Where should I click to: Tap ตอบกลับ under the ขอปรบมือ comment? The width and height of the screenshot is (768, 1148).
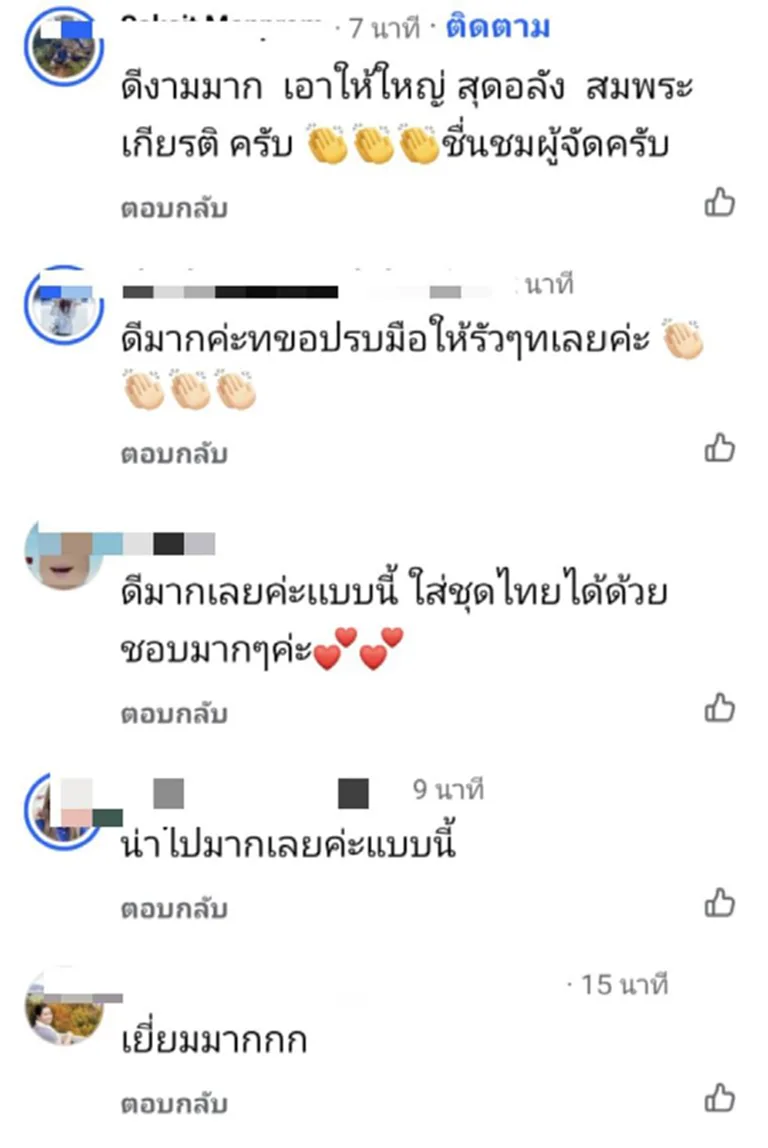tap(174, 454)
